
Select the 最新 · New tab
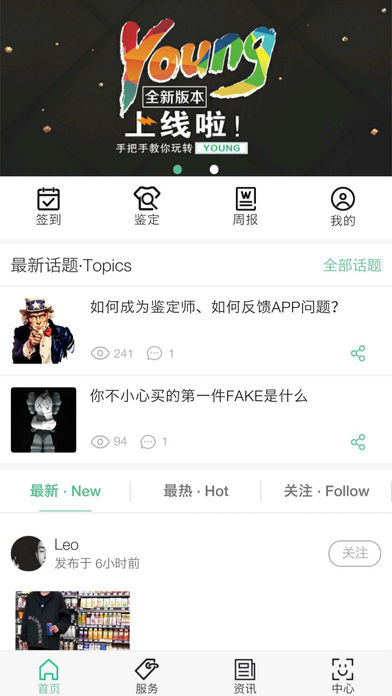65,491
